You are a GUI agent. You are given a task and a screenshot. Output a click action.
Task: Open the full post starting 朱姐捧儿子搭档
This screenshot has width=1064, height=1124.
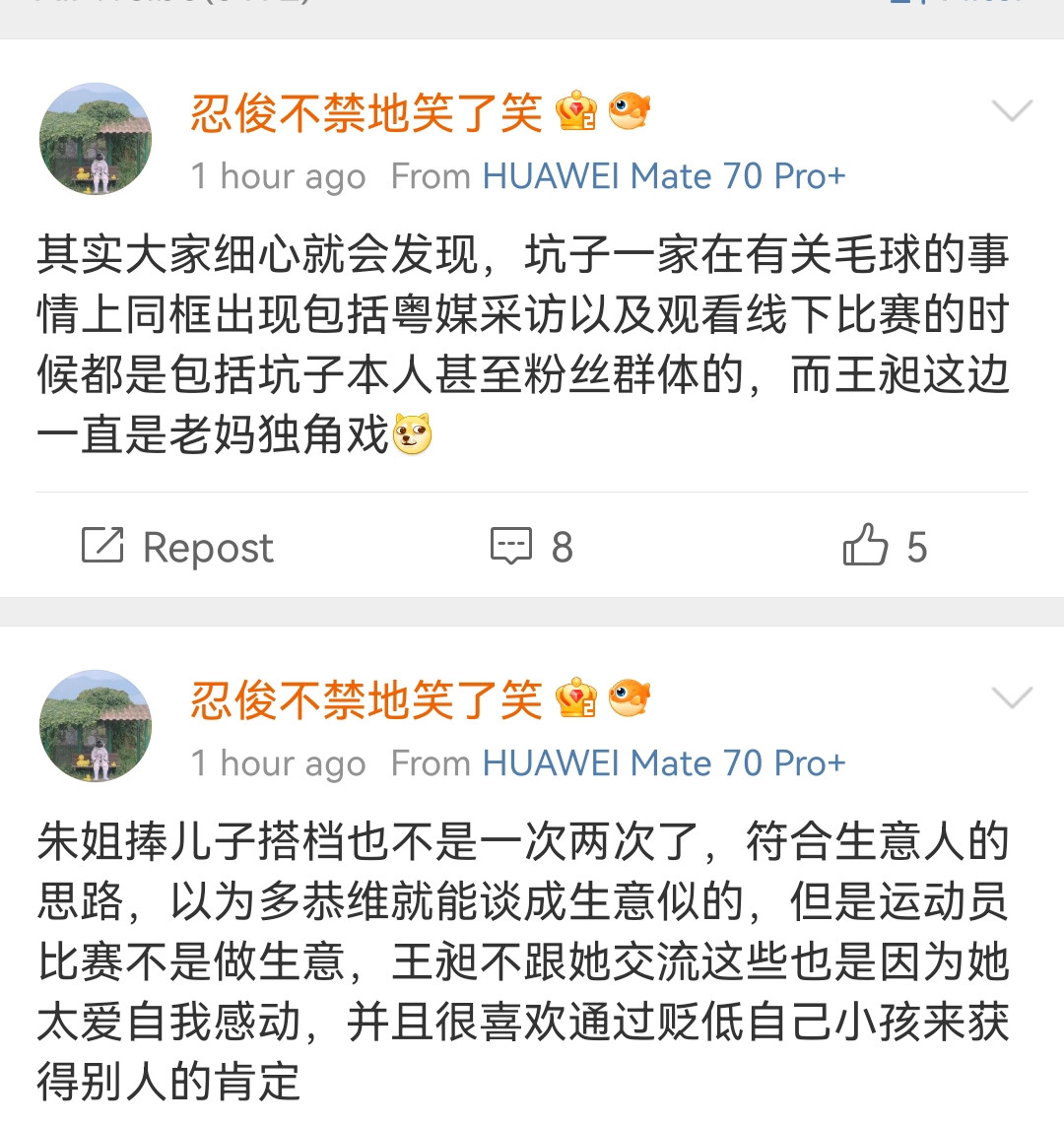(x=522, y=960)
